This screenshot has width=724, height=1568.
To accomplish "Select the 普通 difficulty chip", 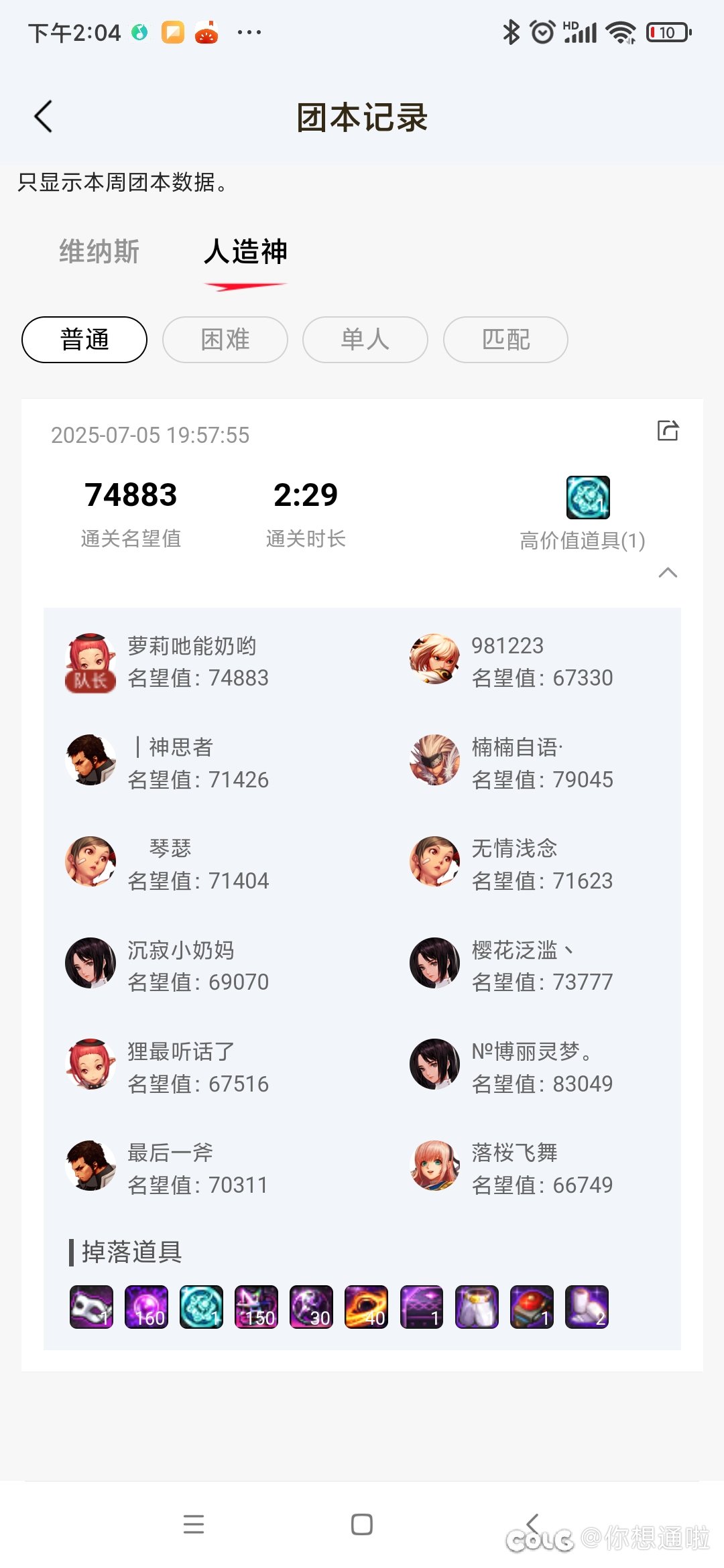I will point(84,340).
